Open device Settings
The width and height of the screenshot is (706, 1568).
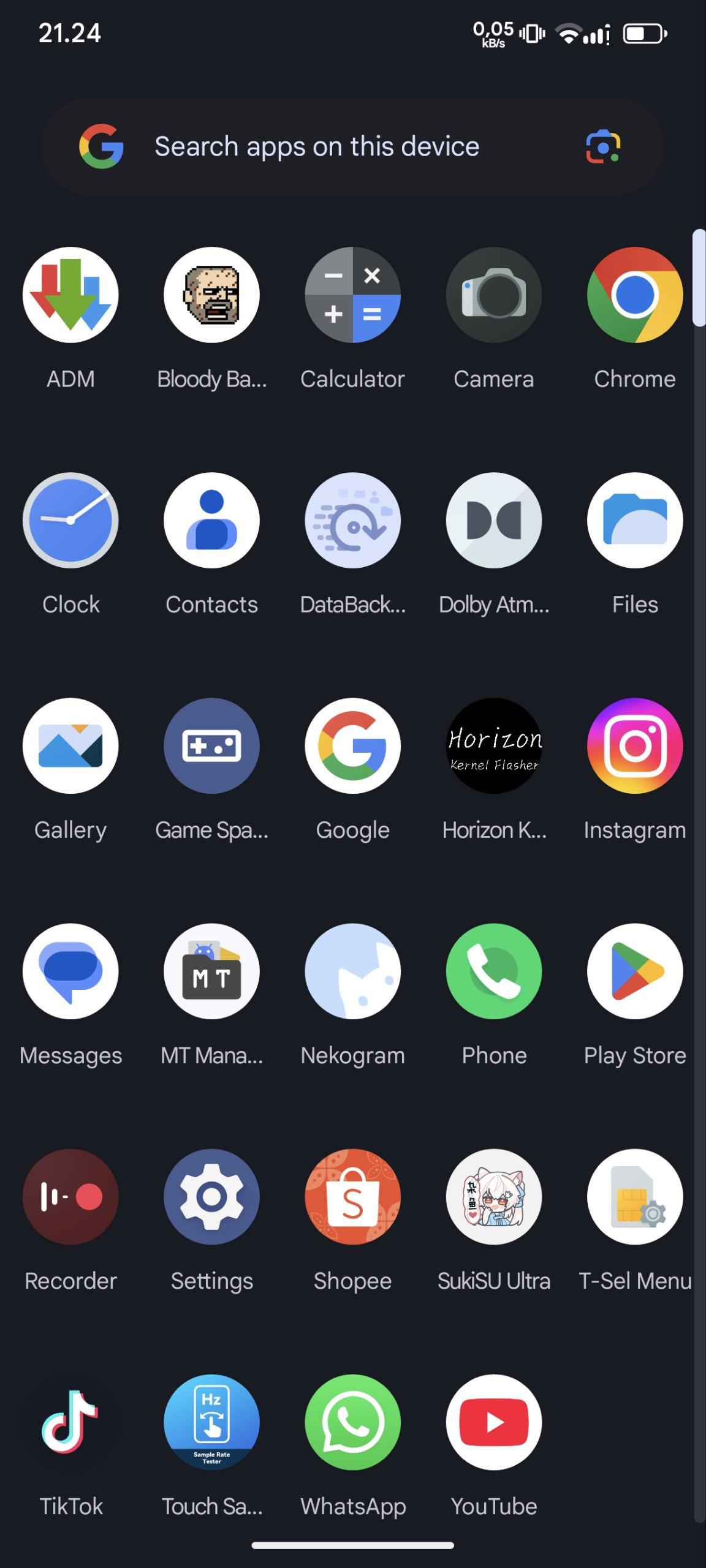(x=211, y=1197)
